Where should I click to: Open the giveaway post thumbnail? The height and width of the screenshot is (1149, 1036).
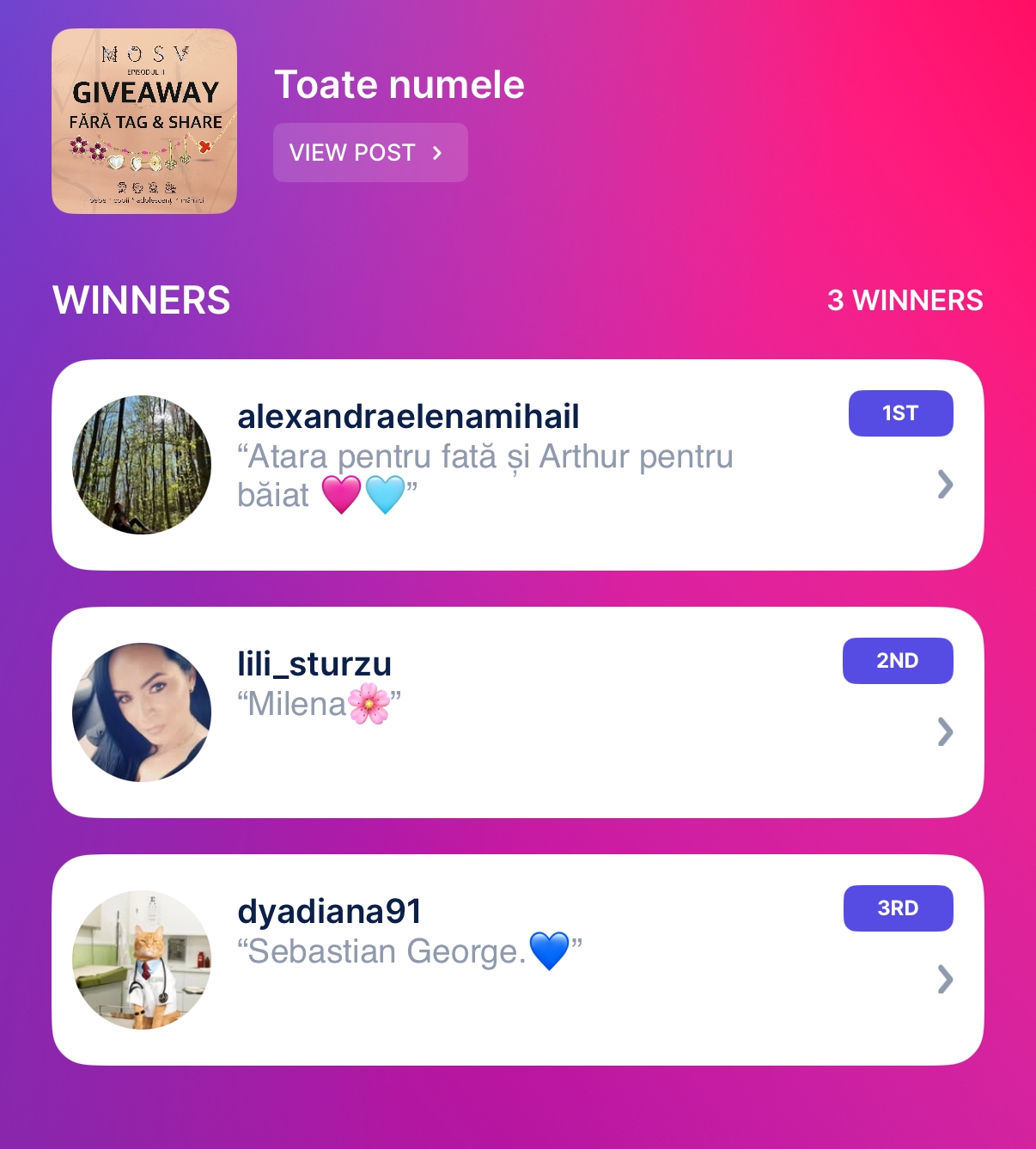coord(144,121)
